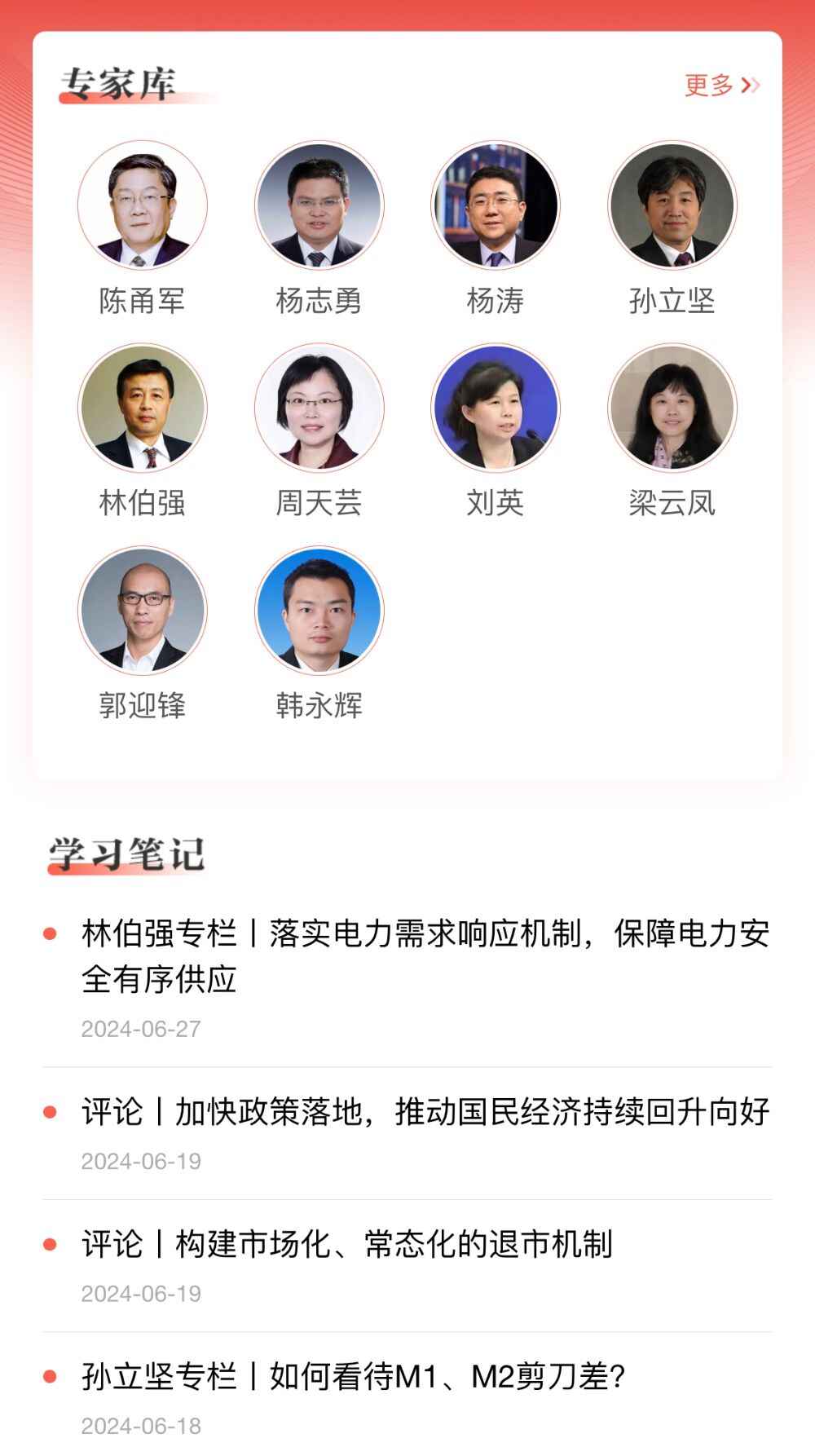Open expert 梁云凤's profile

[x=672, y=408]
